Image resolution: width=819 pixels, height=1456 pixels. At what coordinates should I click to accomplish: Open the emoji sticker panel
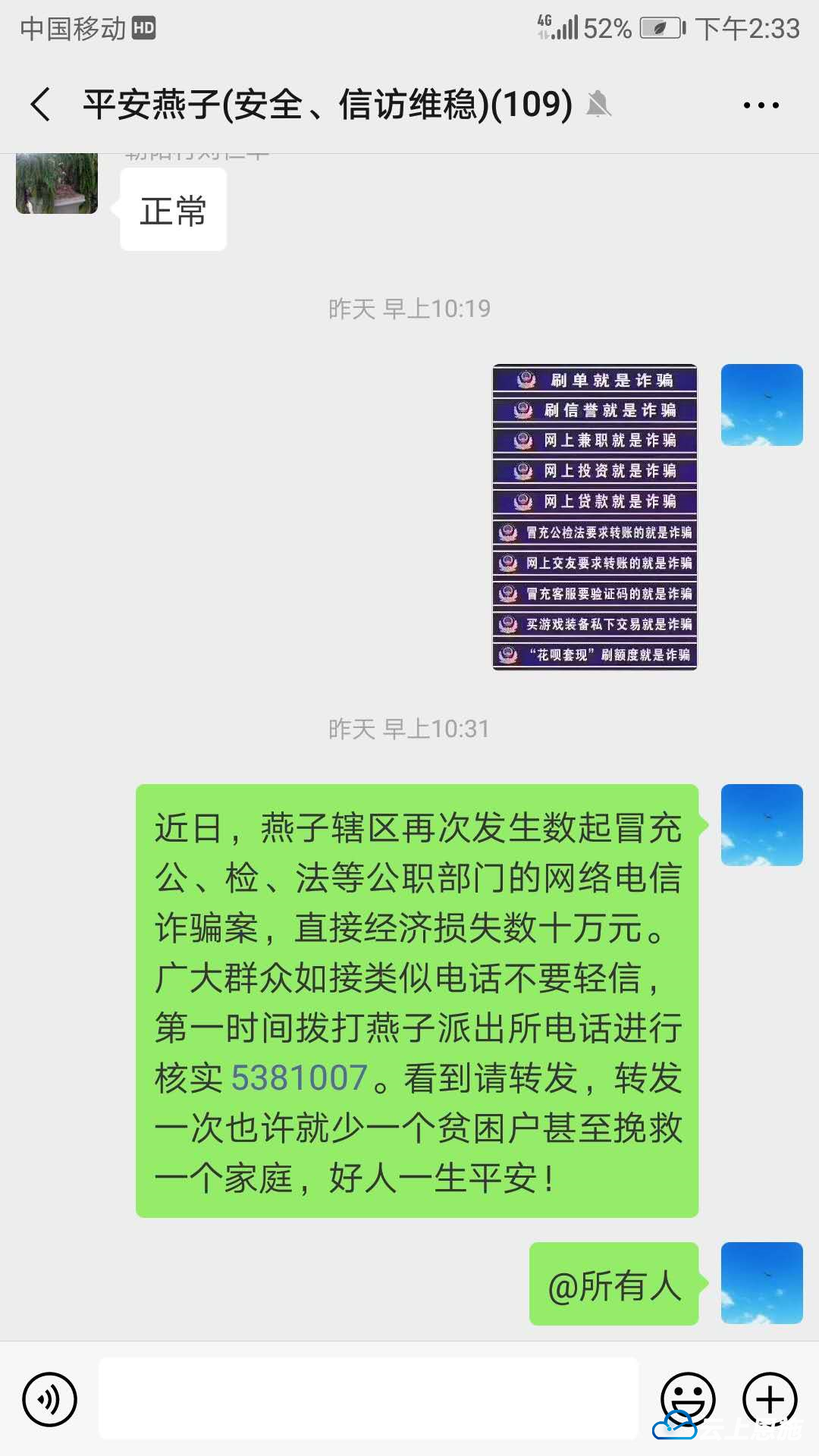point(688,1398)
